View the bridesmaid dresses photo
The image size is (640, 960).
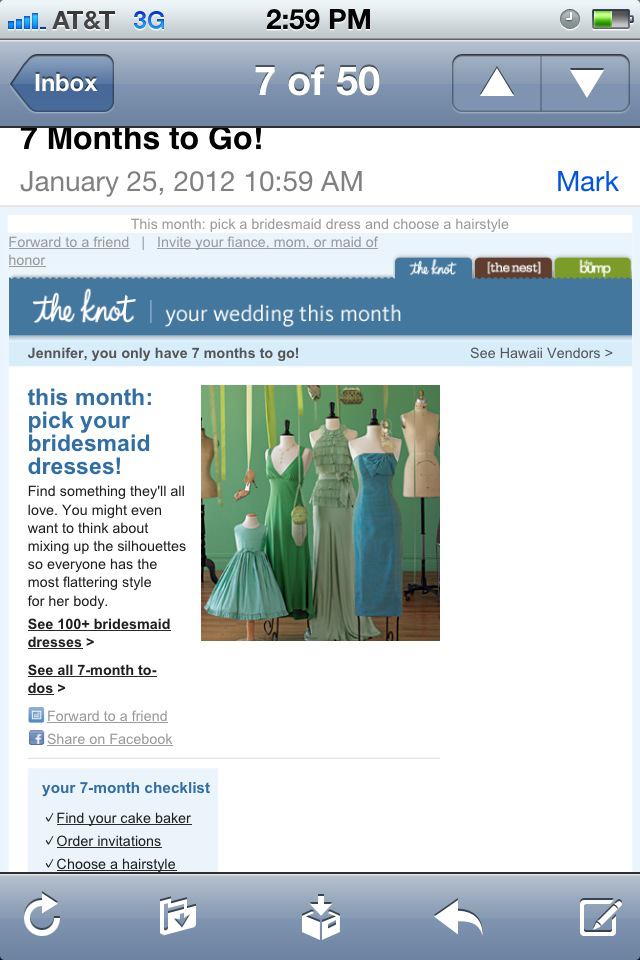[x=320, y=512]
